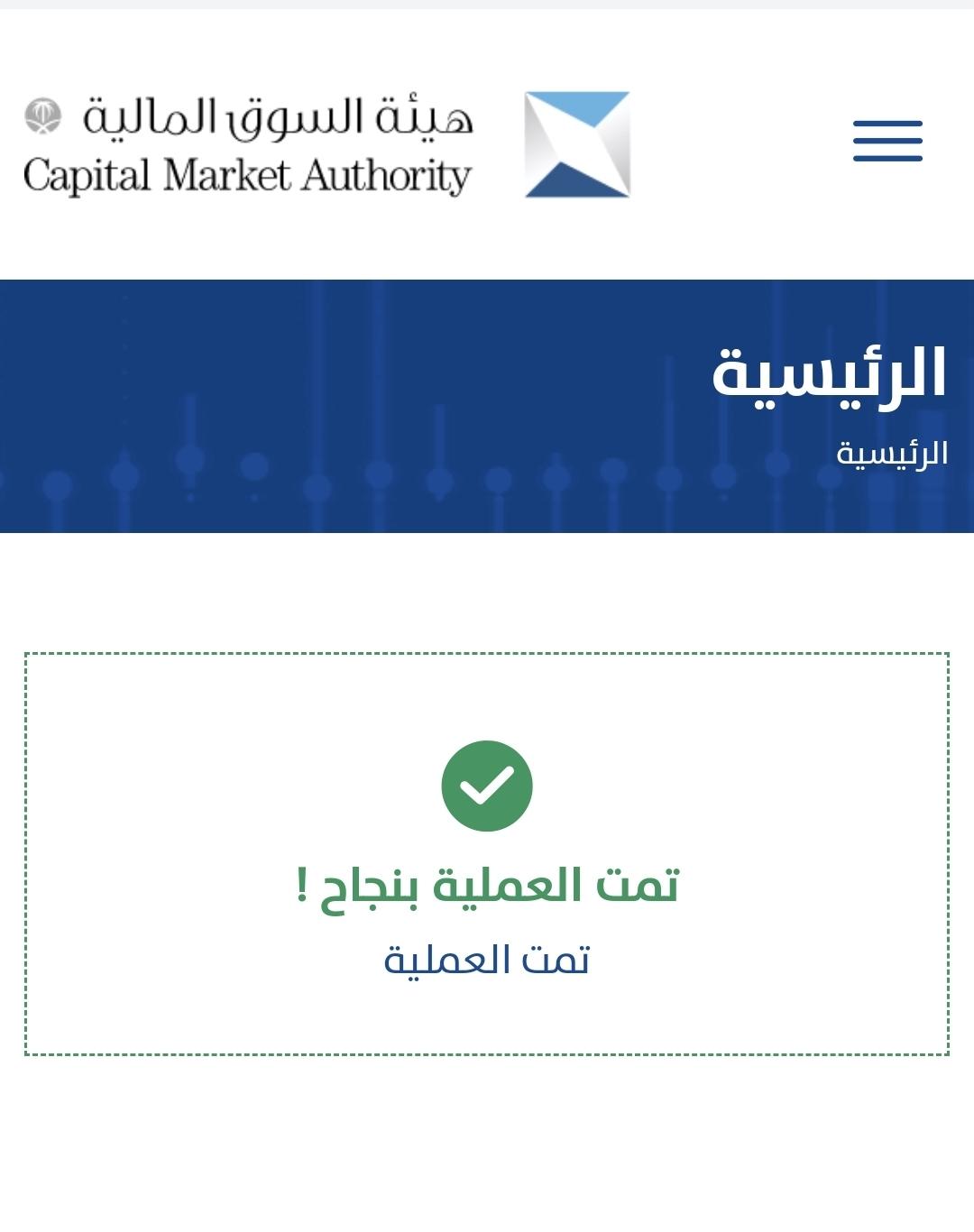Open the hamburger navigation menu
The width and height of the screenshot is (974, 1232).
(887, 141)
